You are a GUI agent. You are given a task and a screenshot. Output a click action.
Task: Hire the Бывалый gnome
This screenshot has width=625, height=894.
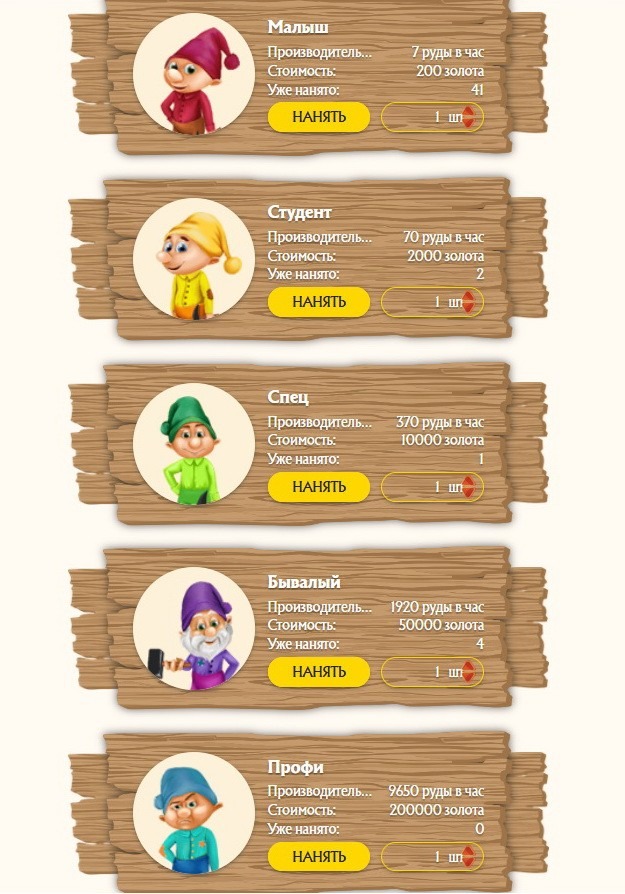click(x=319, y=672)
